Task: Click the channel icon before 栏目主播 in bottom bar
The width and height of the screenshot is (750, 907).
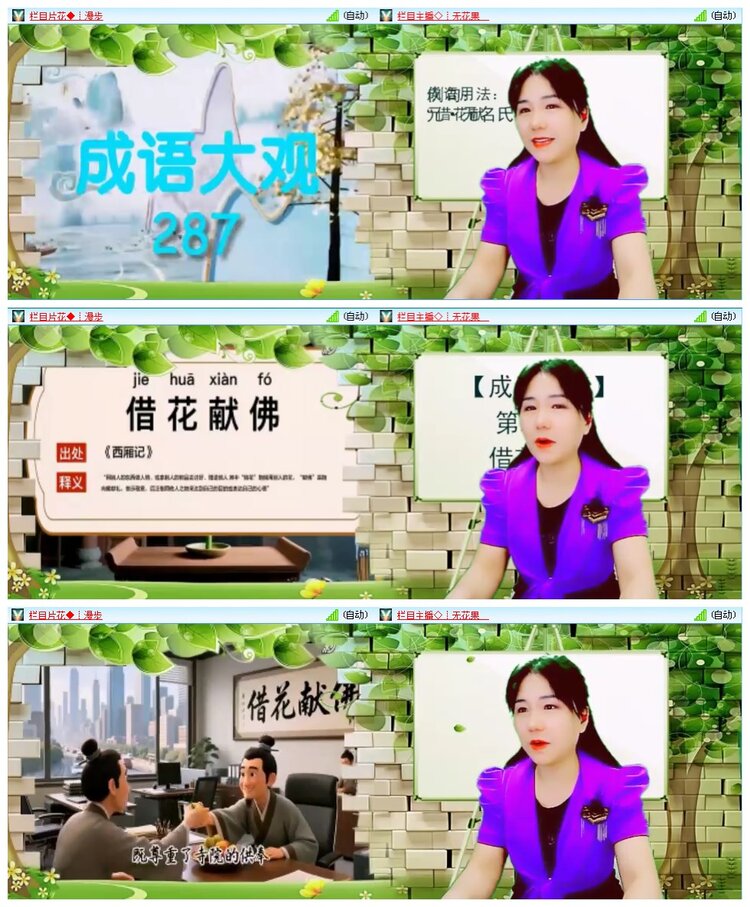Action: coord(385,616)
